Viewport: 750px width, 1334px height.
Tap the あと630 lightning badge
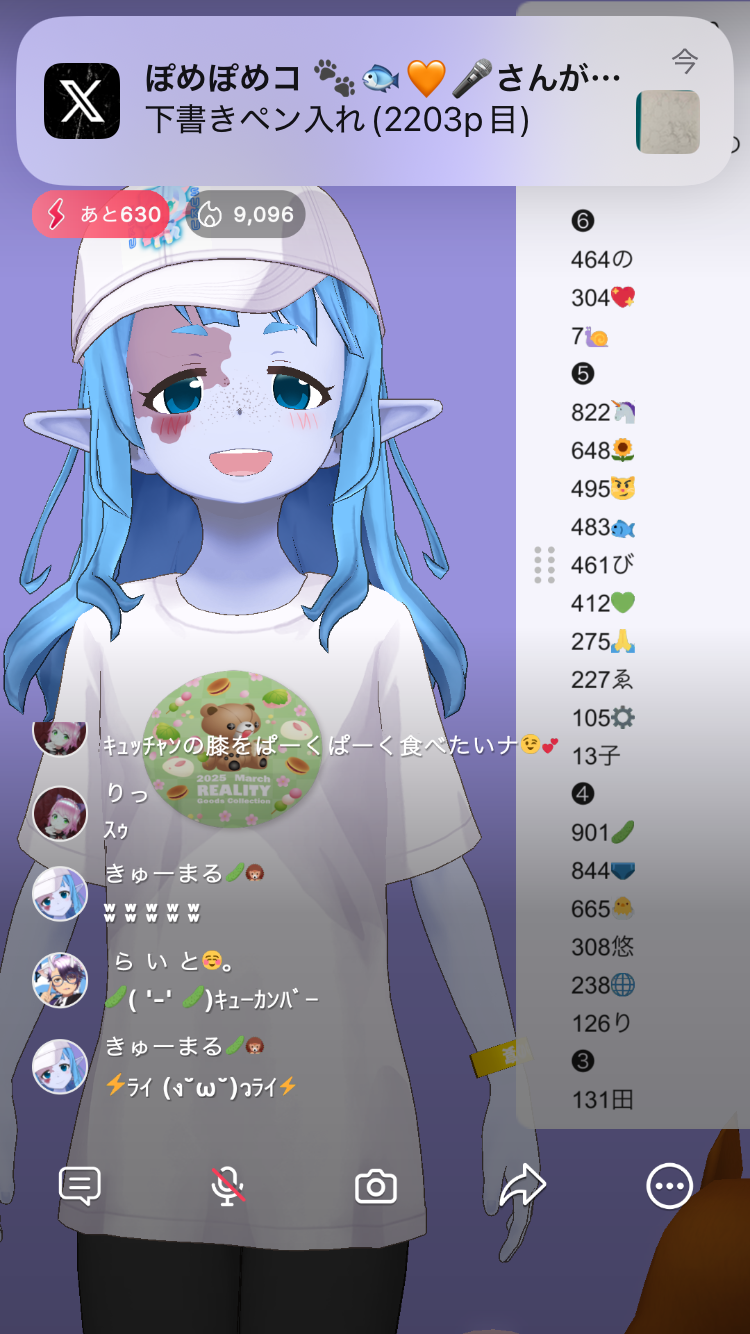[100, 214]
